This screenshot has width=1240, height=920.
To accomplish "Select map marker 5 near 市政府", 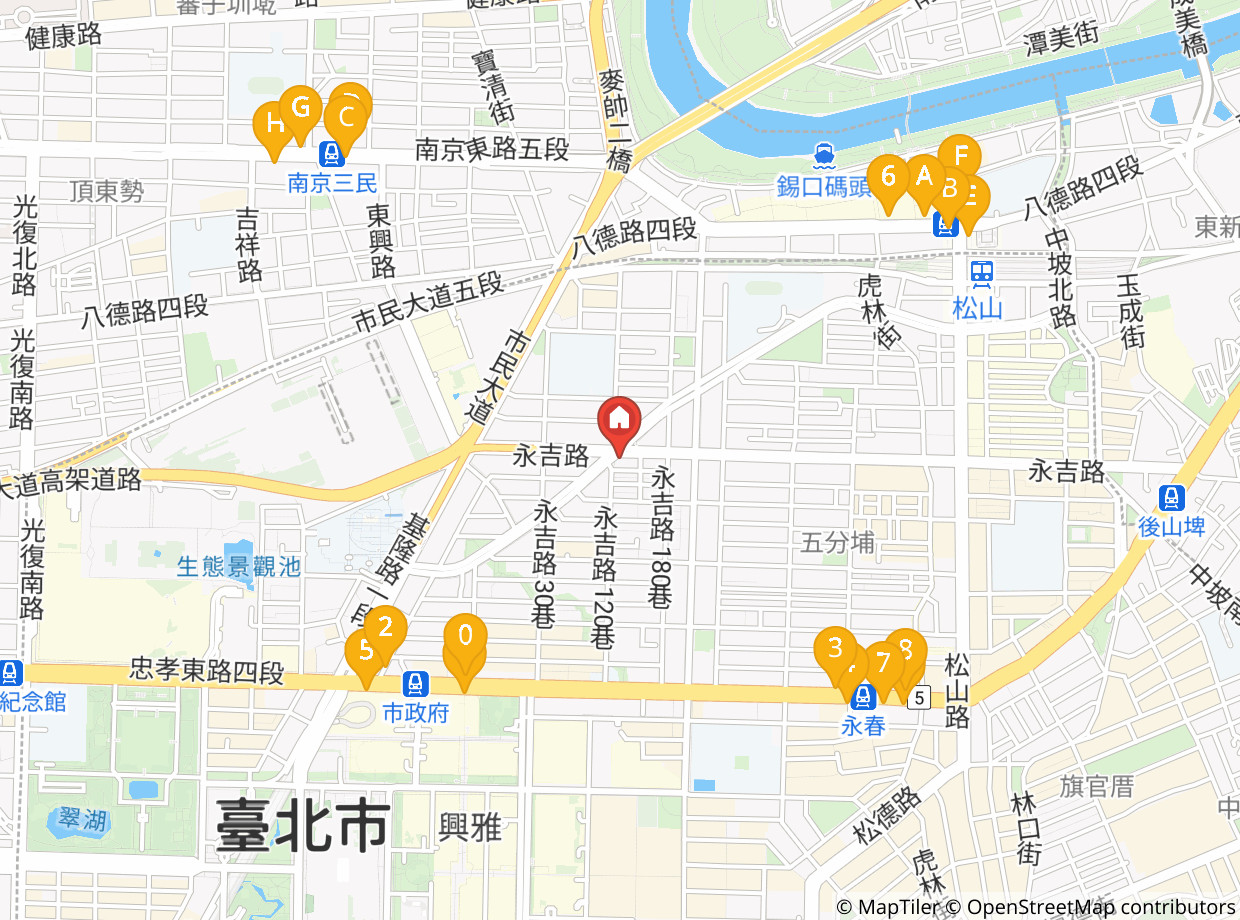I will click(364, 651).
